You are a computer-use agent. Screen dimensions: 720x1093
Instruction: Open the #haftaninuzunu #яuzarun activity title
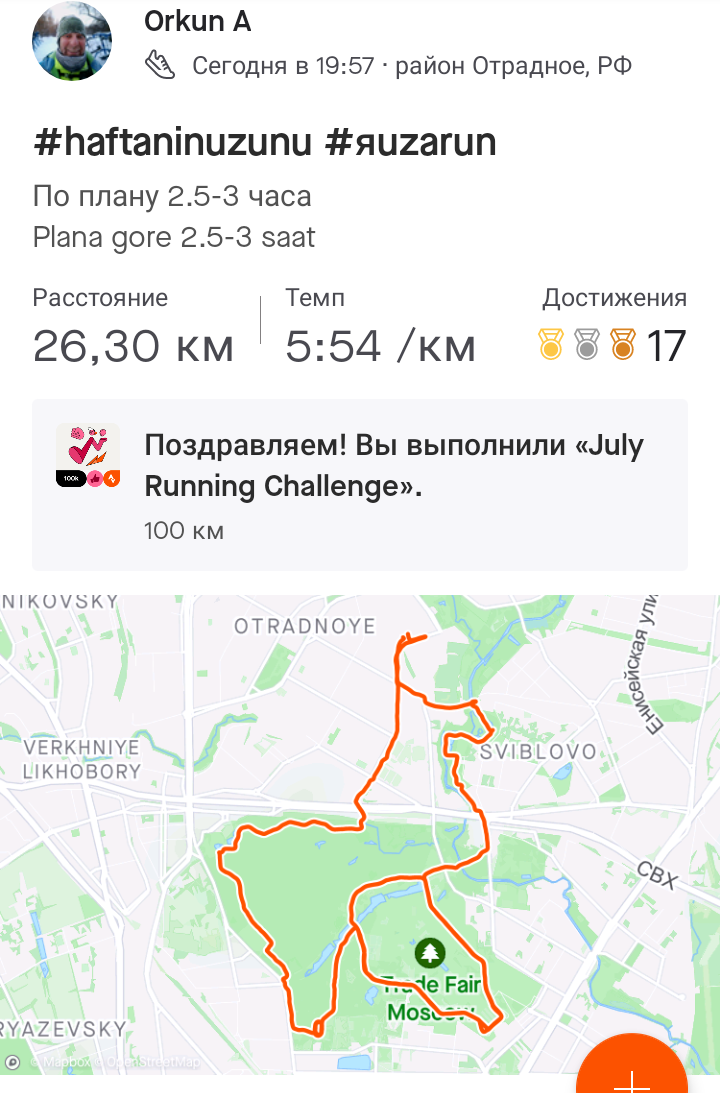pyautogui.click(x=265, y=142)
